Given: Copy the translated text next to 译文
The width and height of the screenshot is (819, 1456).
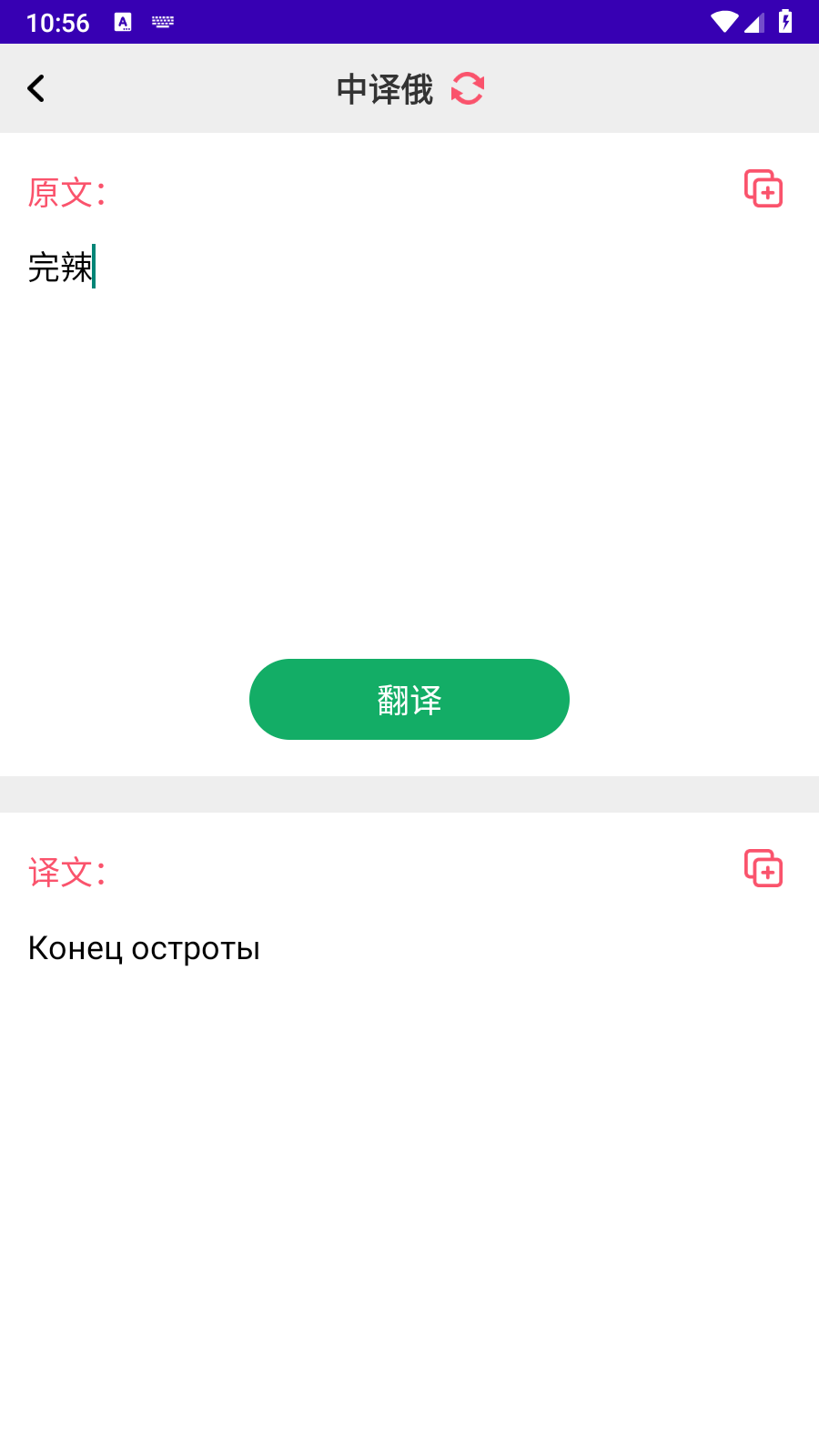Looking at the screenshot, I should 763,868.
